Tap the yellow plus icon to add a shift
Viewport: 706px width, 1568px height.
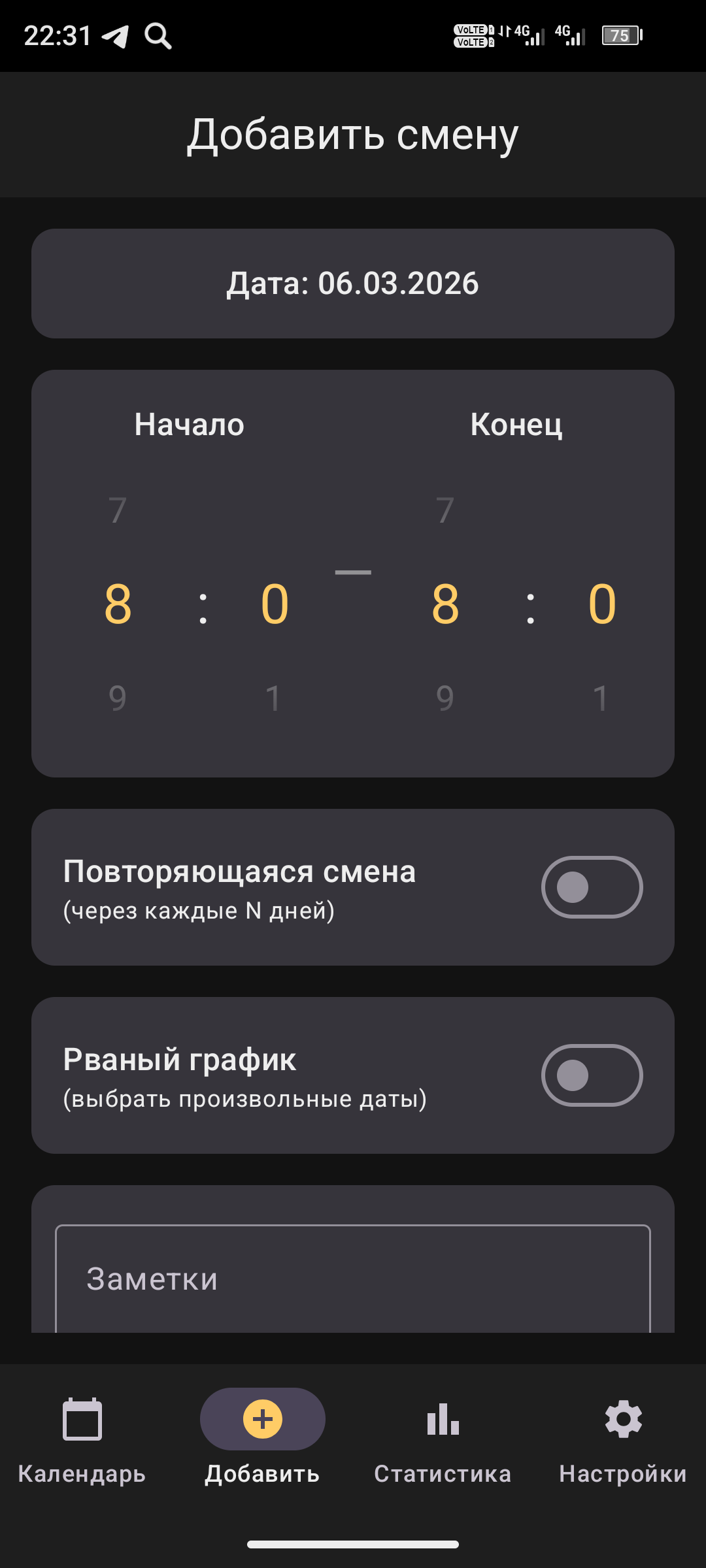click(x=262, y=1418)
